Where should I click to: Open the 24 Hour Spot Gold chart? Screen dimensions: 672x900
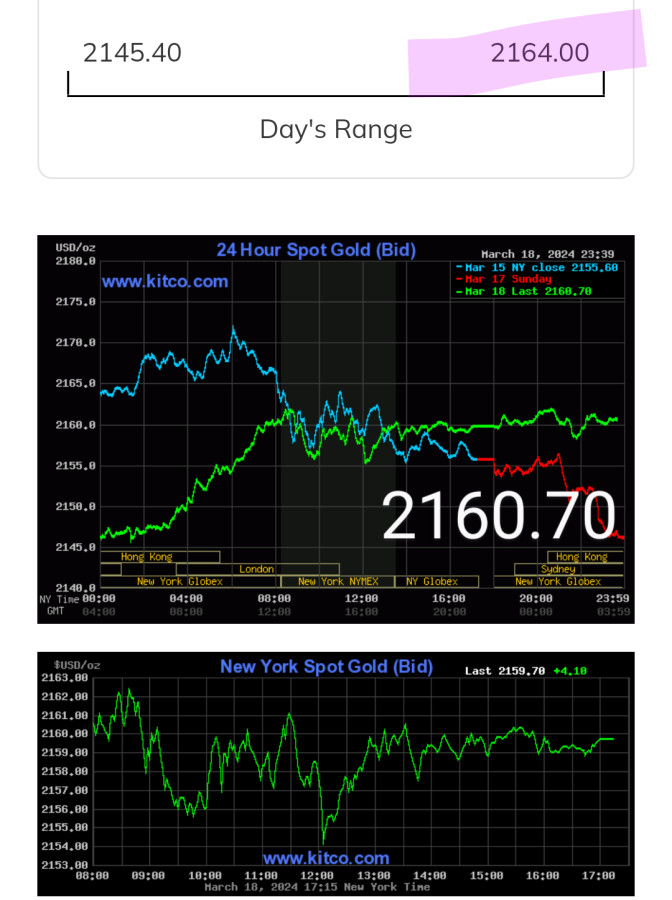[x=336, y=429]
